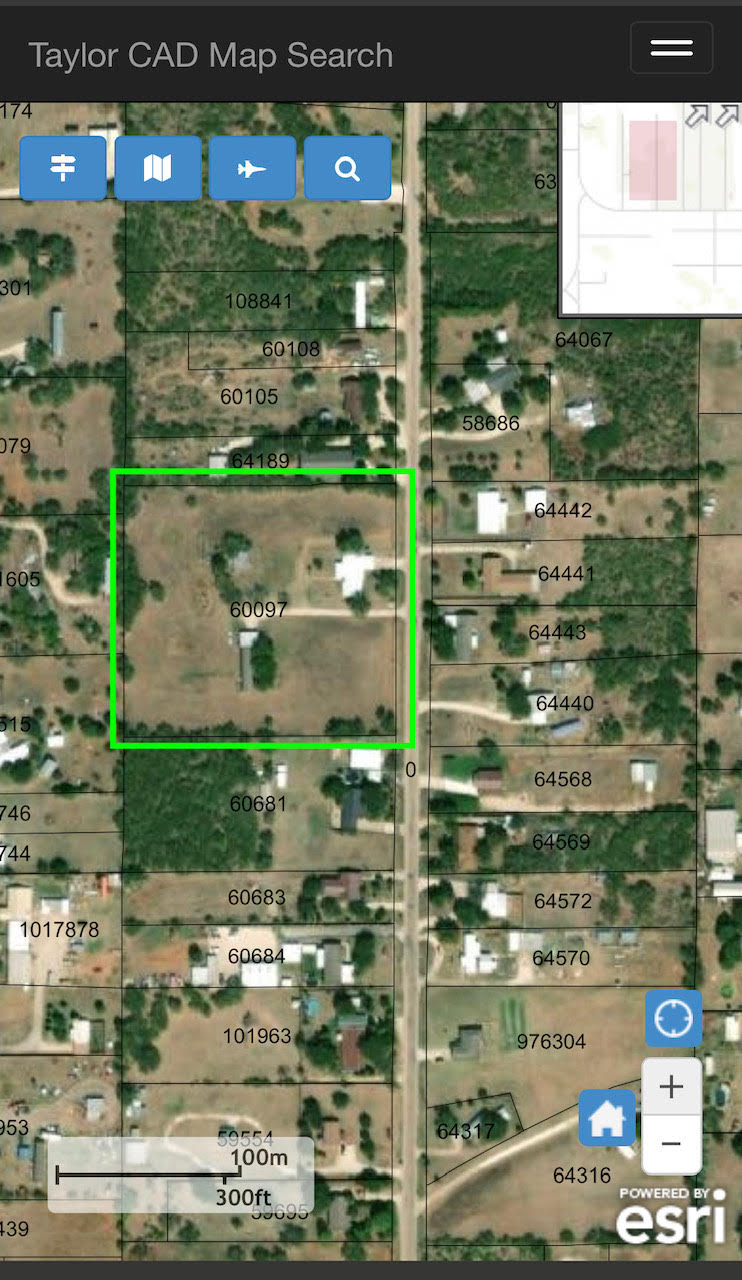Viewport: 742px width, 1280px height.
Task: Open the folded map icon
Action: (158, 168)
